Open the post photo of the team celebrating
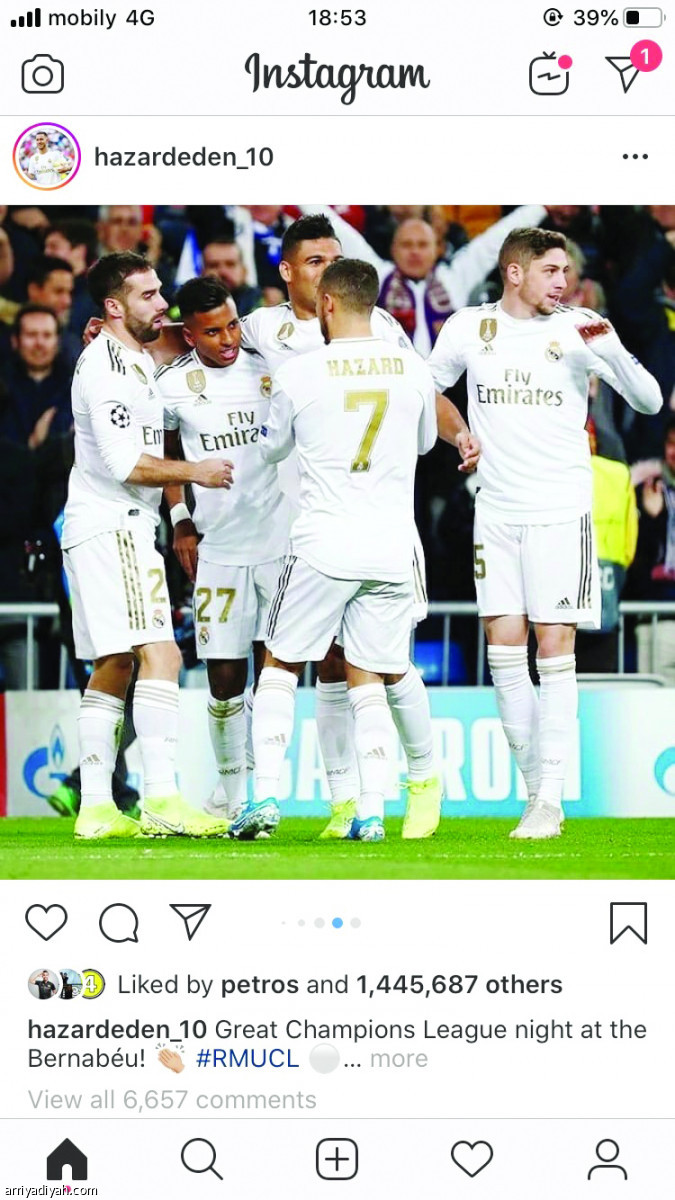The width and height of the screenshot is (675, 1200). (x=337, y=540)
